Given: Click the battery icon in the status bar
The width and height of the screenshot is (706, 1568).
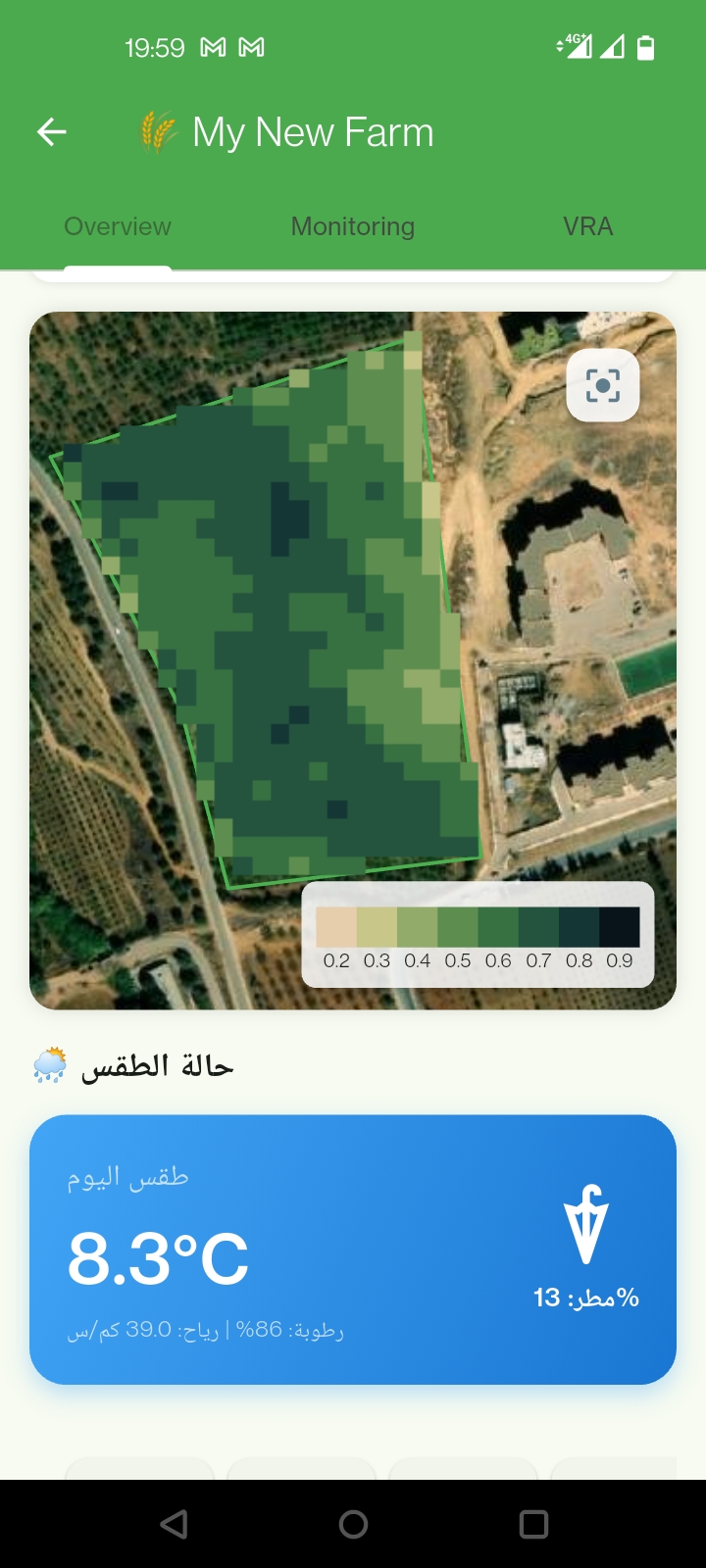Looking at the screenshot, I should pyautogui.click(x=646, y=45).
